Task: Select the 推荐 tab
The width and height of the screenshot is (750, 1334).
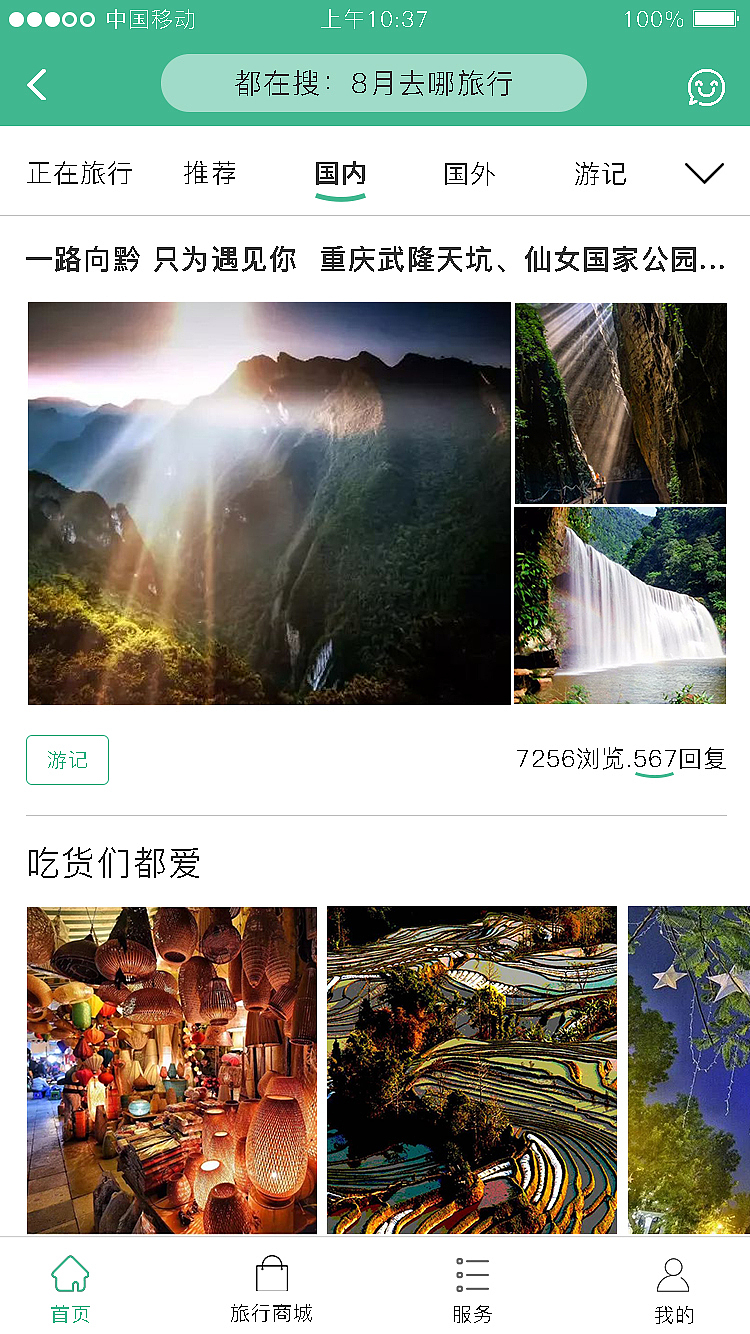Action: 209,172
